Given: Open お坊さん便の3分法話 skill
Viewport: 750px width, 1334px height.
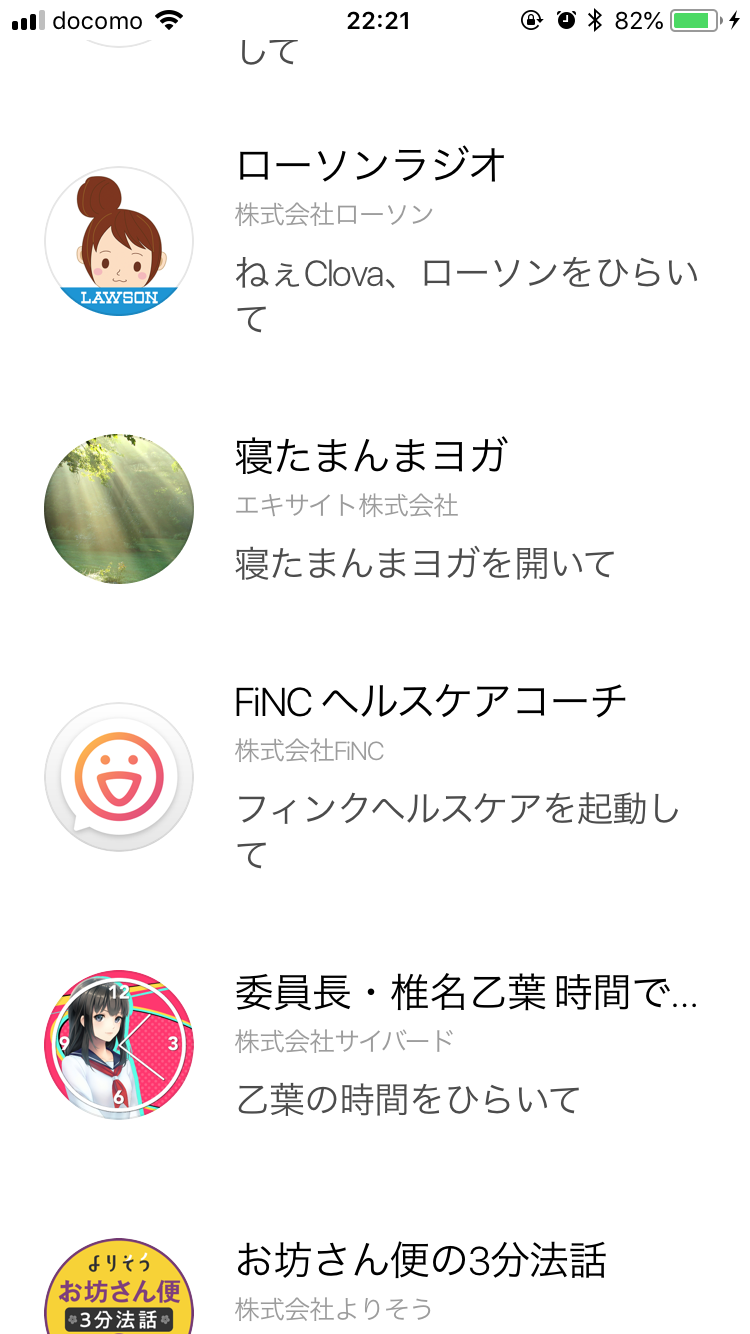Looking at the screenshot, I should coord(421,1261).
